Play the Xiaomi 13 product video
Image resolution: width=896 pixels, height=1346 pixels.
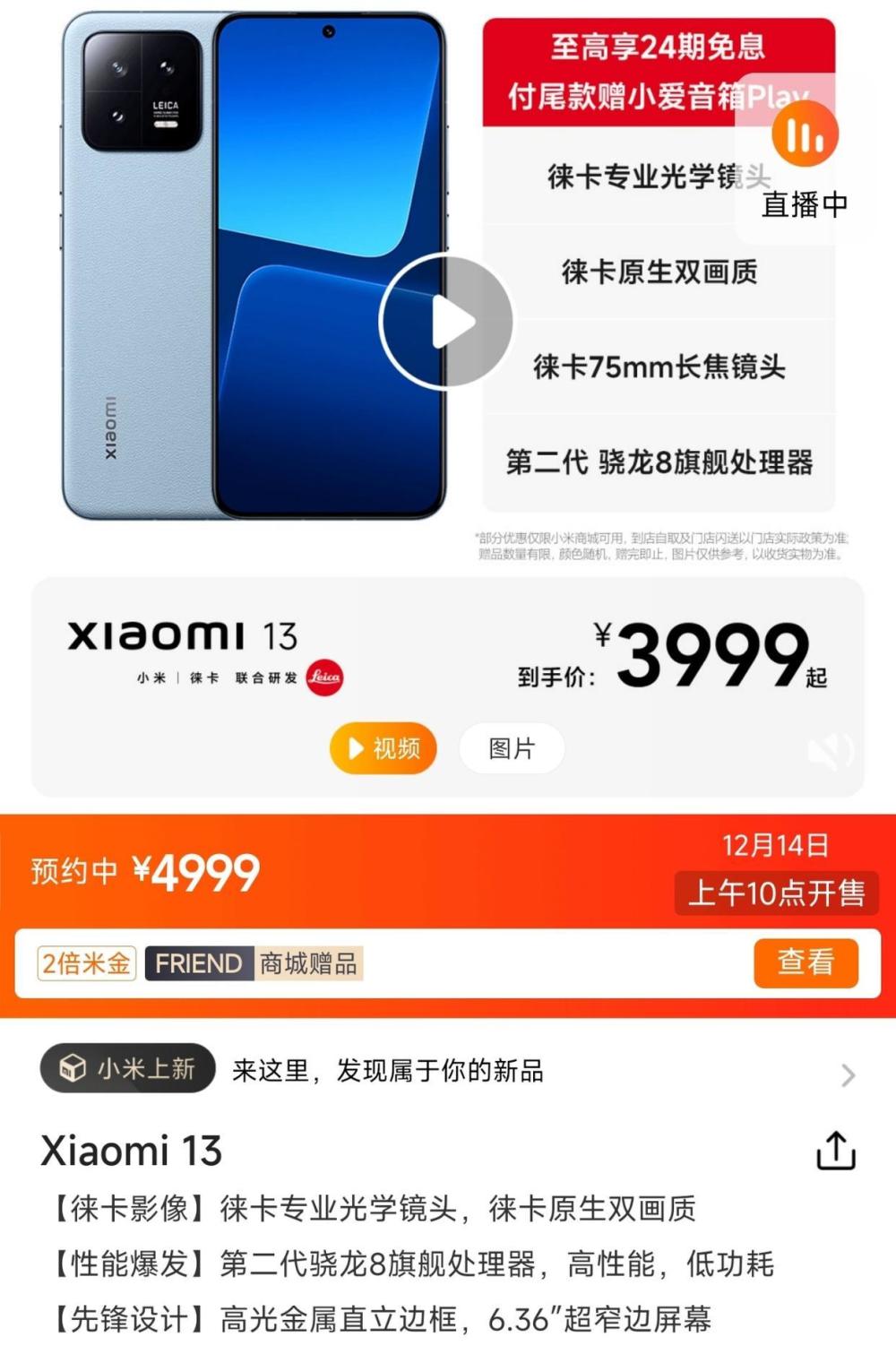(446, 321)
